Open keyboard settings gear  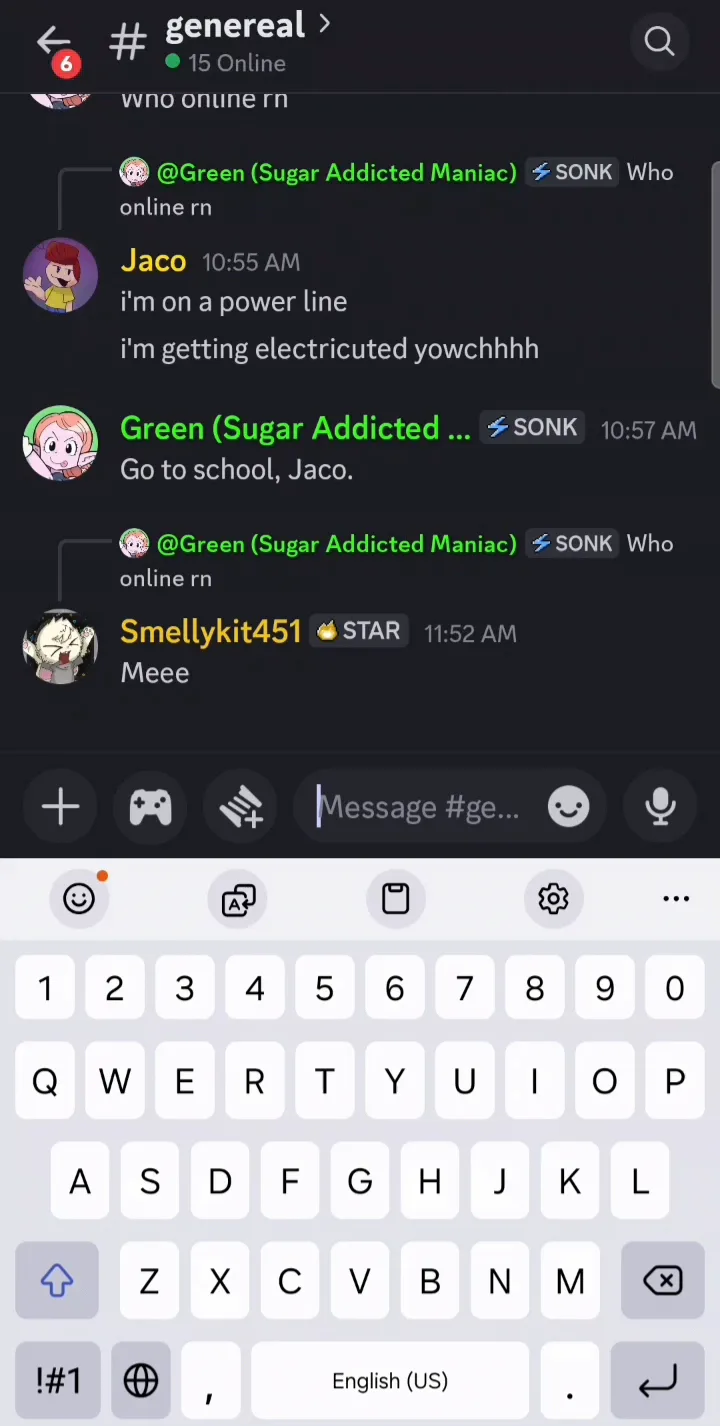(553, 899)
